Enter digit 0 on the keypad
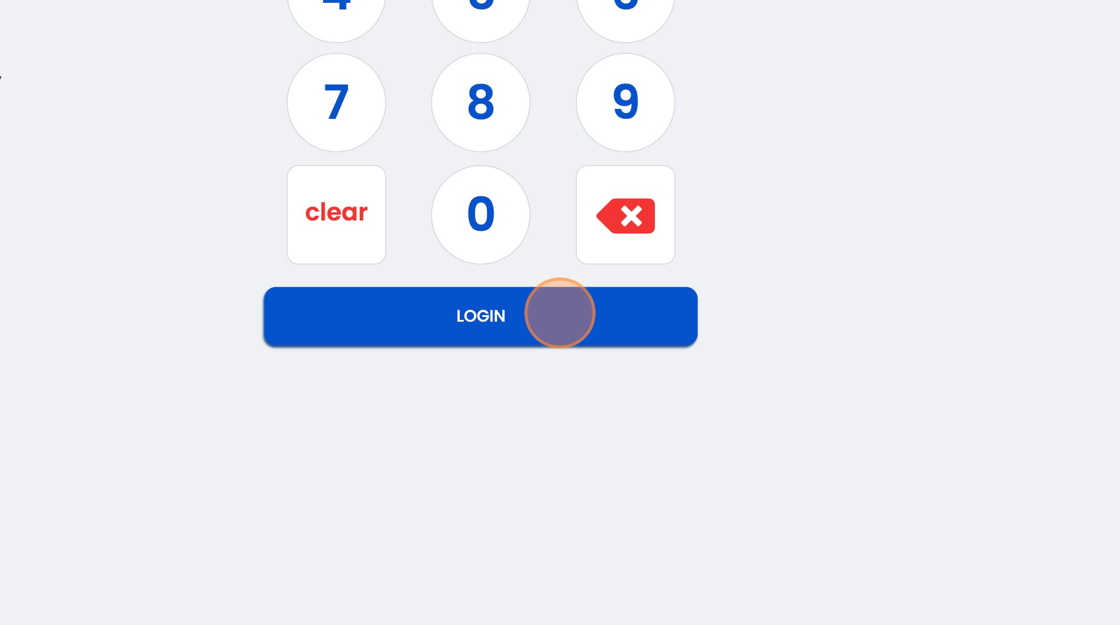 click(480, 214)
